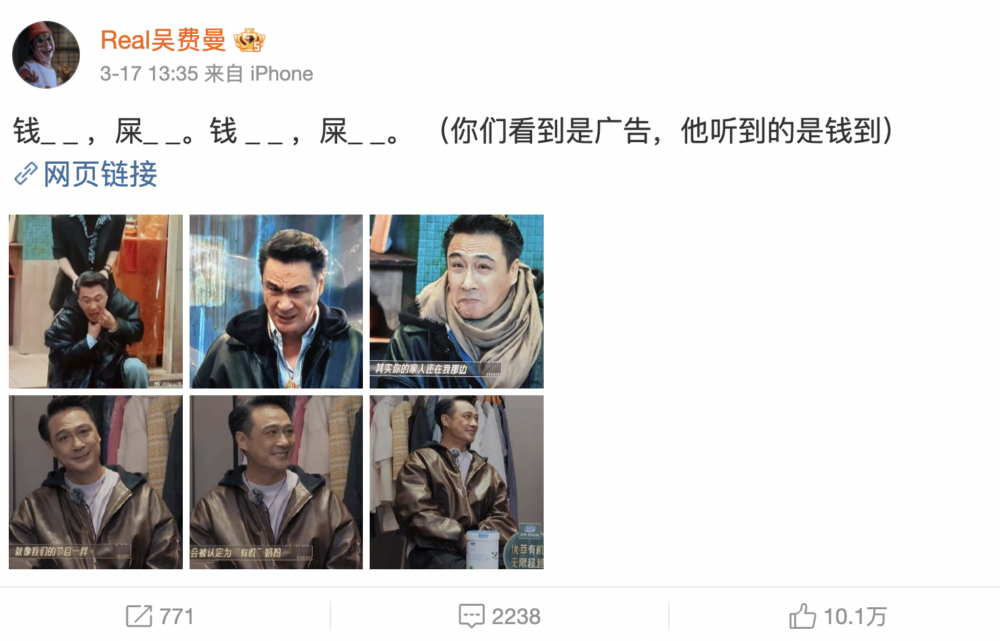Open Real吴费曼's profile avatar

[x=45, y=55]
